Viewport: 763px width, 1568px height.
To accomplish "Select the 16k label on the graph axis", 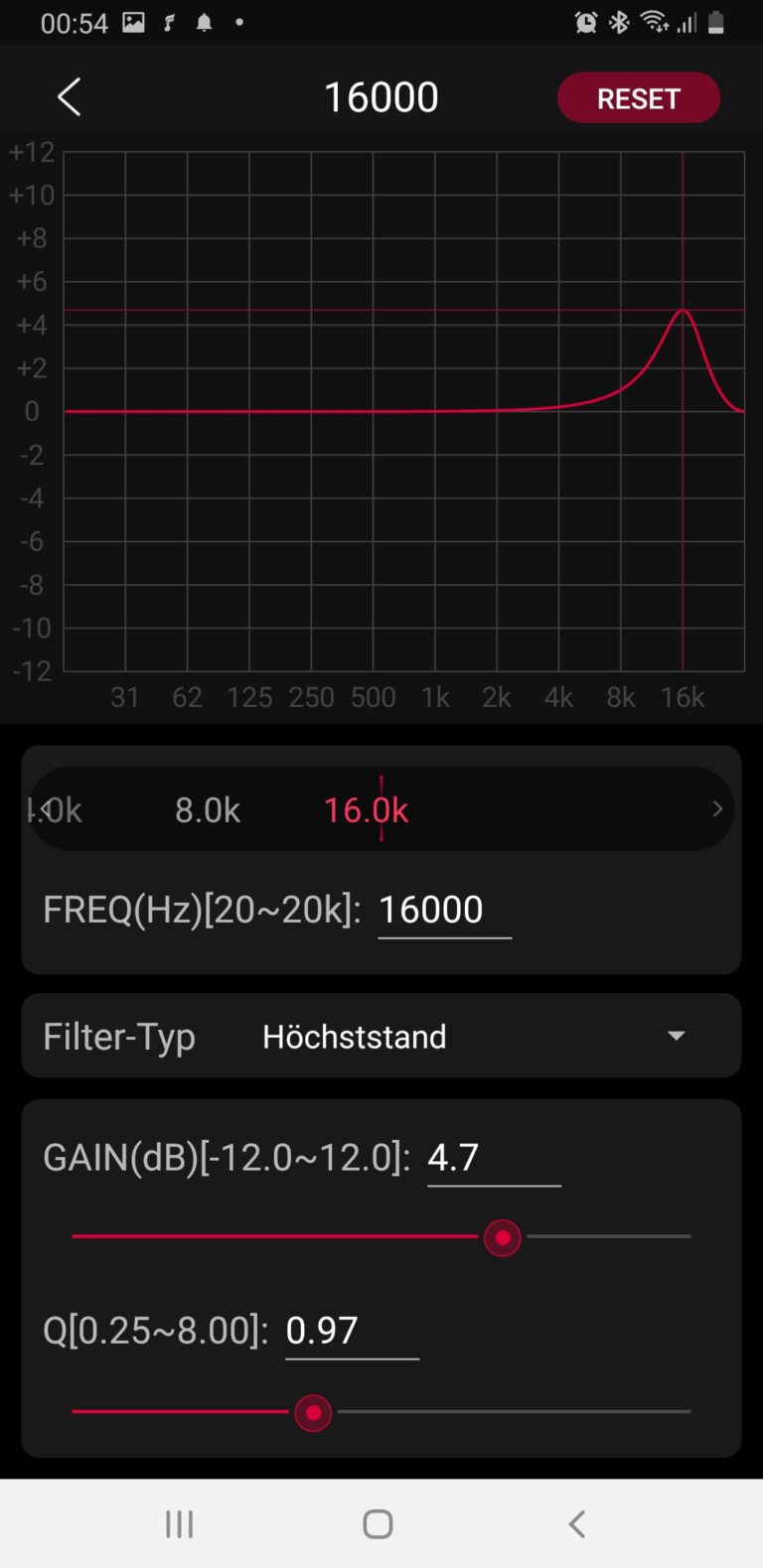I will click(683, 697).
